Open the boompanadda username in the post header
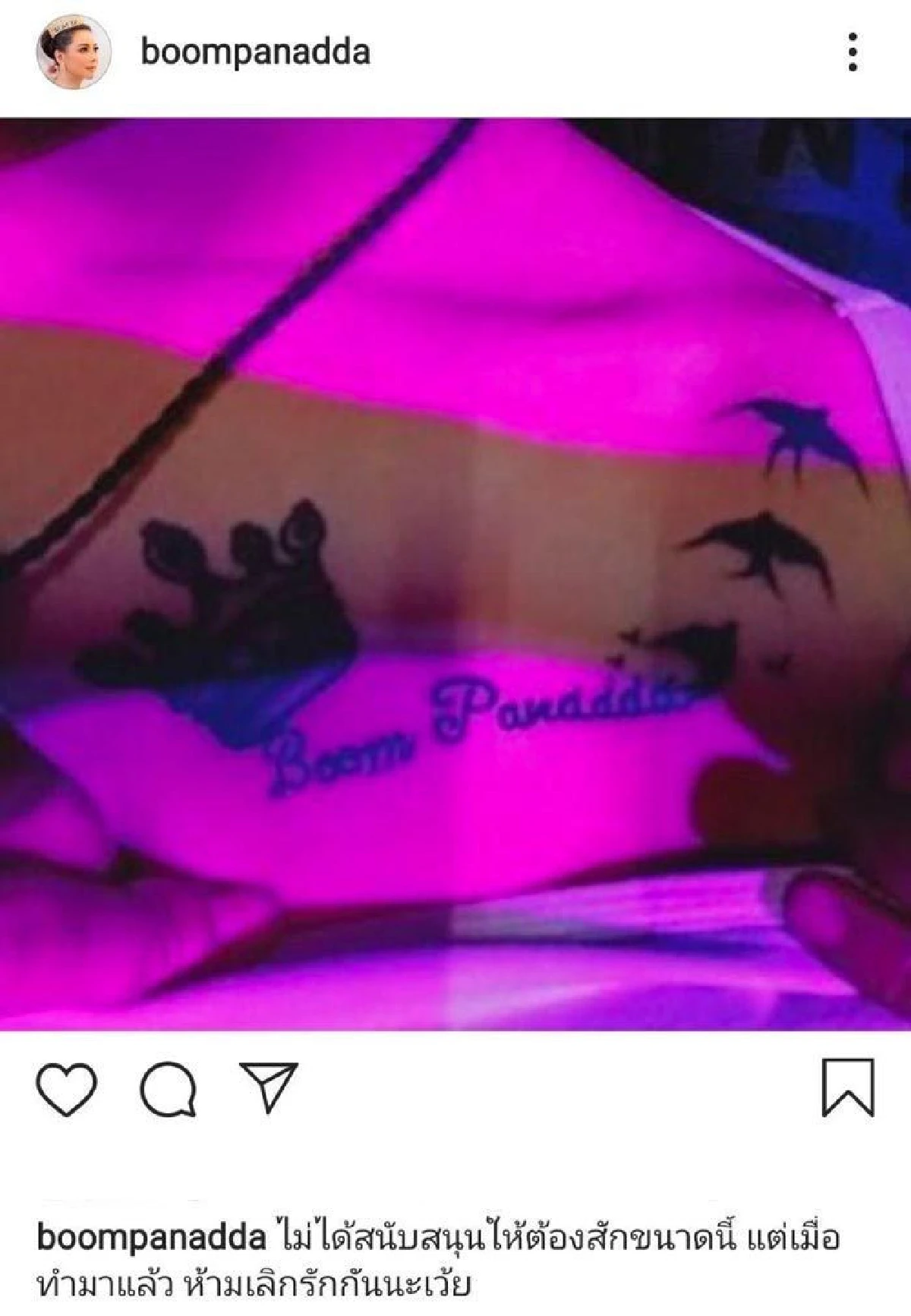The width and height of the screenshot is (911, 1316). 256,52
